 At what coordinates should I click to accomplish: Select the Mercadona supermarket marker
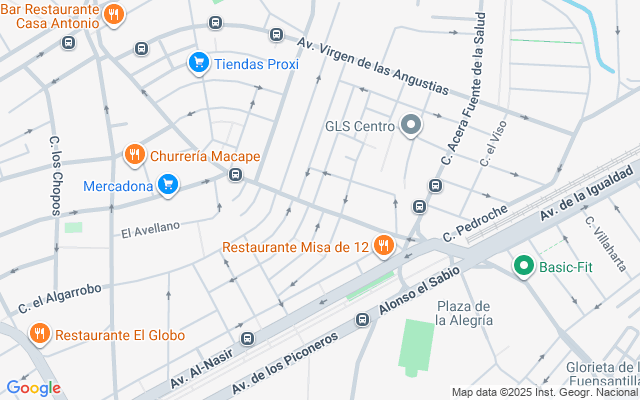pyautogui.click(x=168, y=185)
